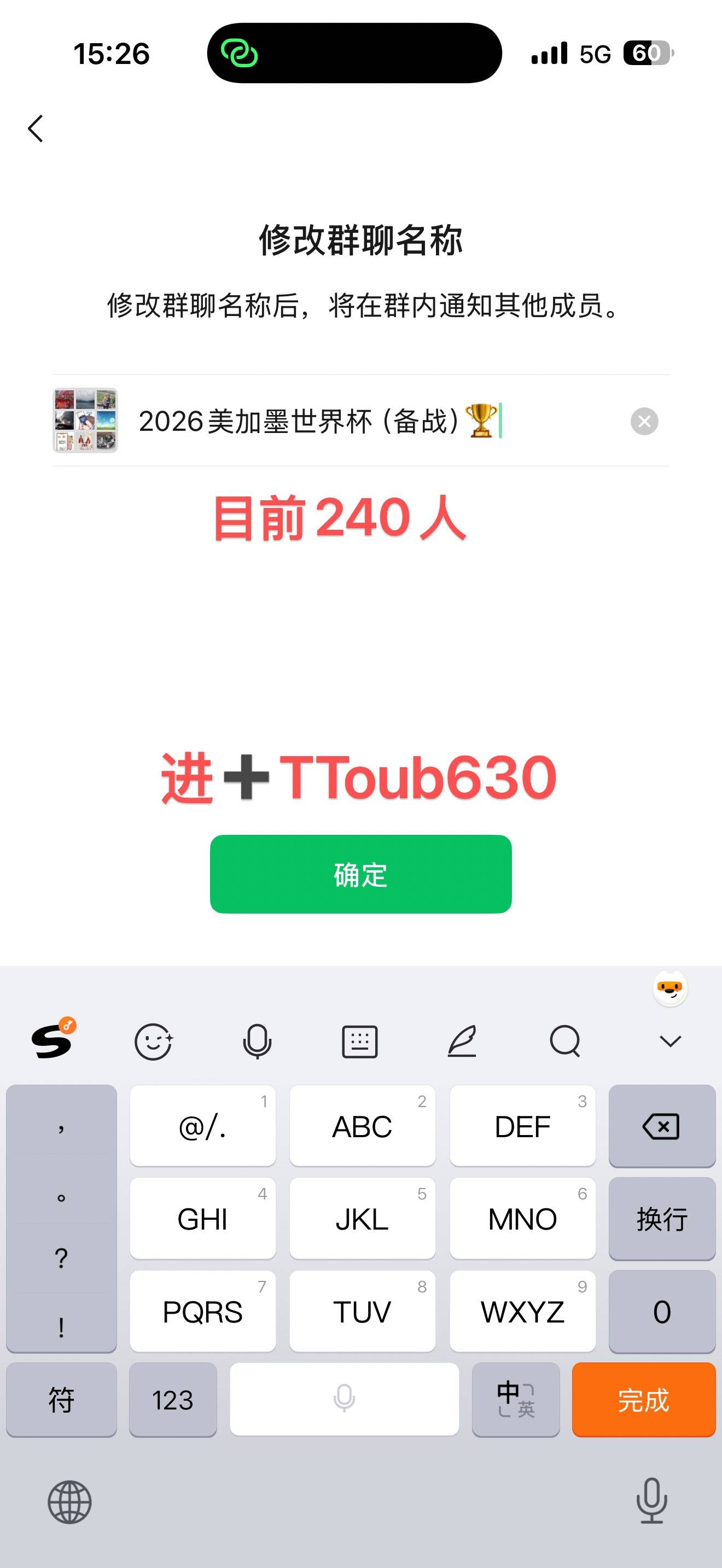Toggle the Chinese/English 中英 language key
The width and height of the screenshot is (722, 1568).
coord(516,1400)
